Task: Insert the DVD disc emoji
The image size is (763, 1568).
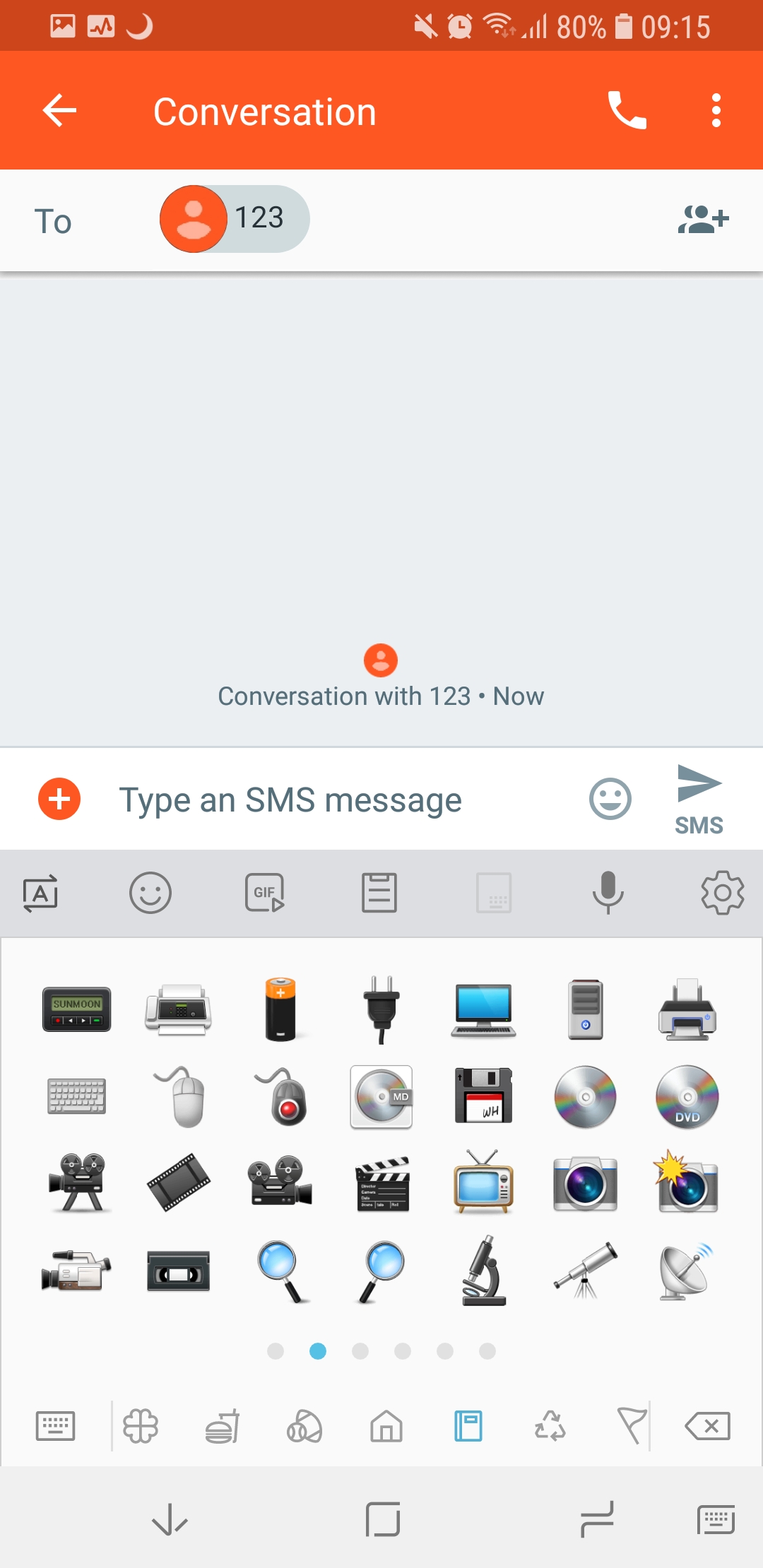Action: pyautogui.click(x=687, y=1097)
